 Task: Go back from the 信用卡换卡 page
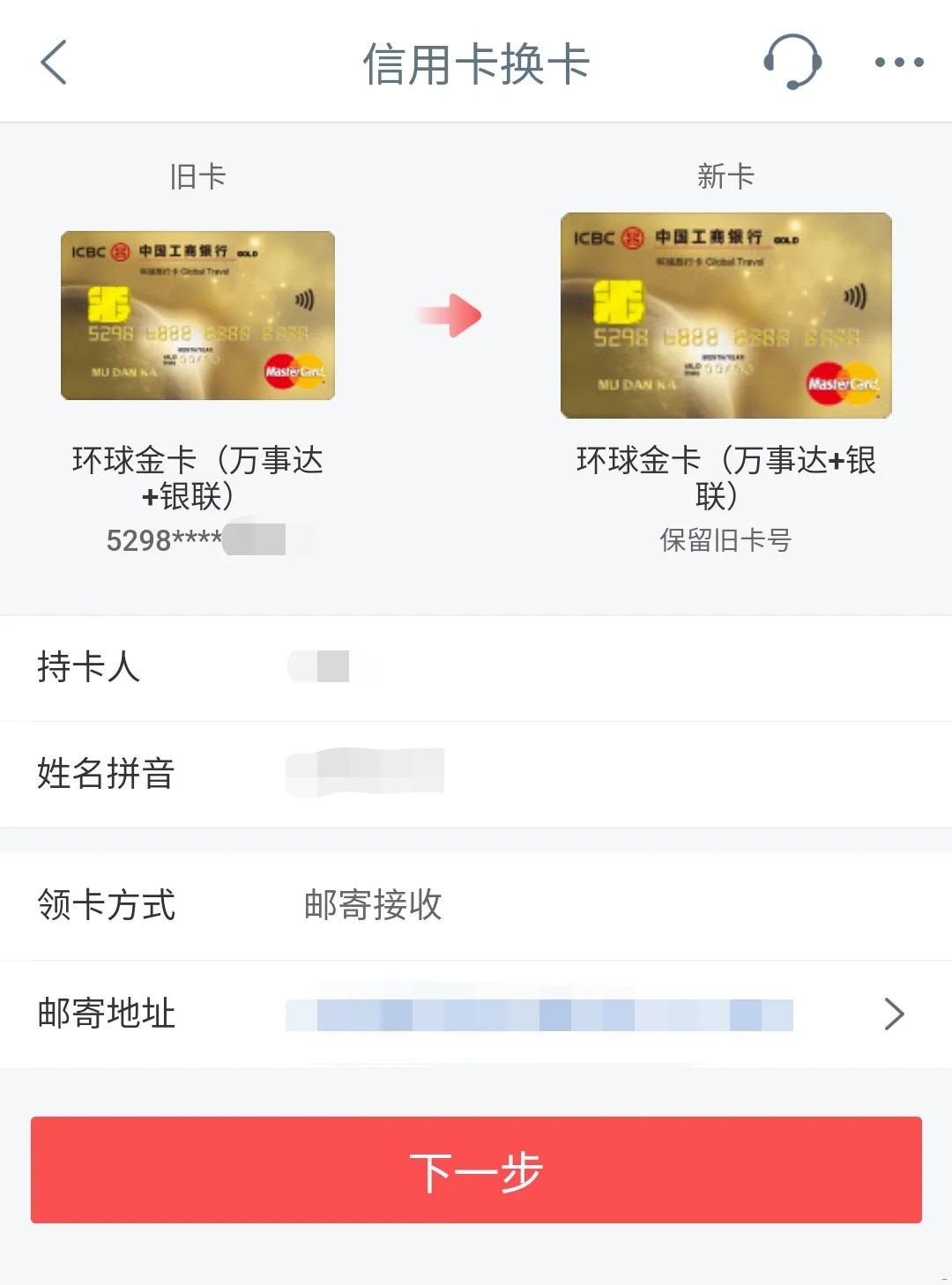pyautogui.click(x=54, y=63)
